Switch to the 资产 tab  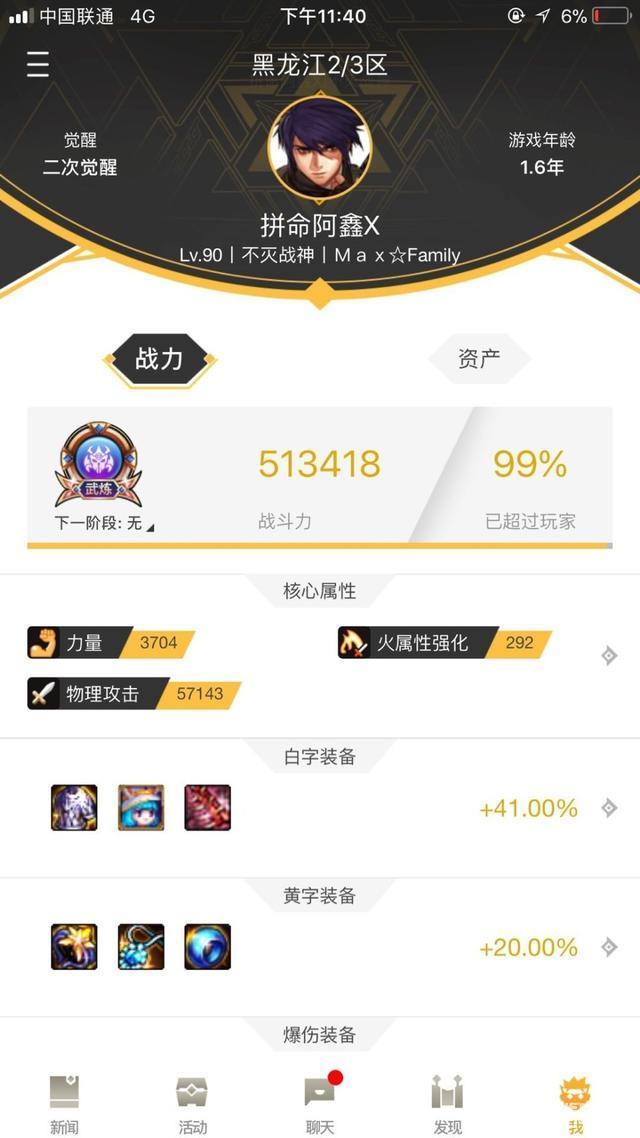point(479,359)
